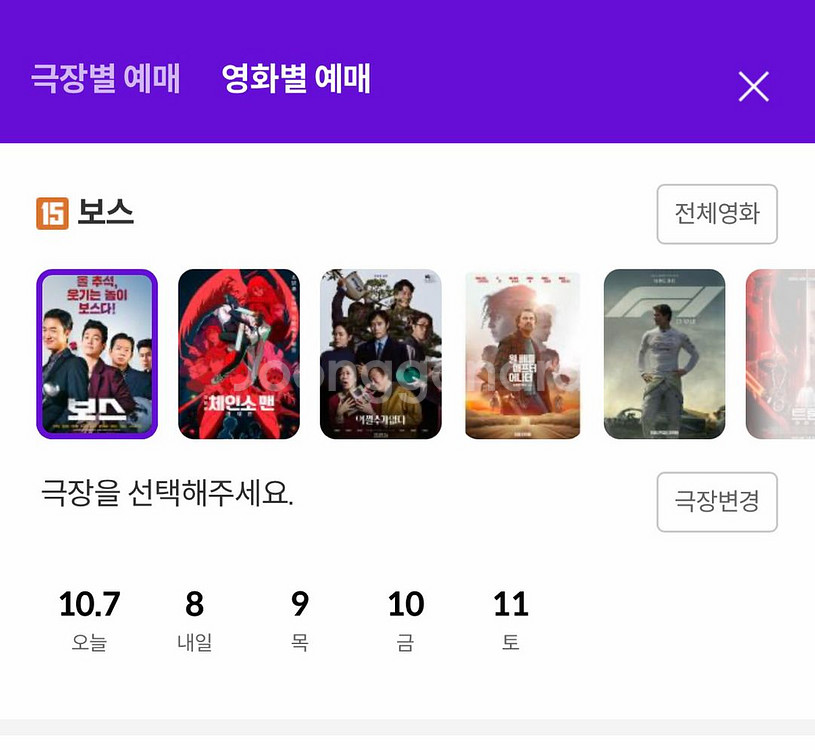
Task: Select today's date 10.7
Action: tap(89, 618)
